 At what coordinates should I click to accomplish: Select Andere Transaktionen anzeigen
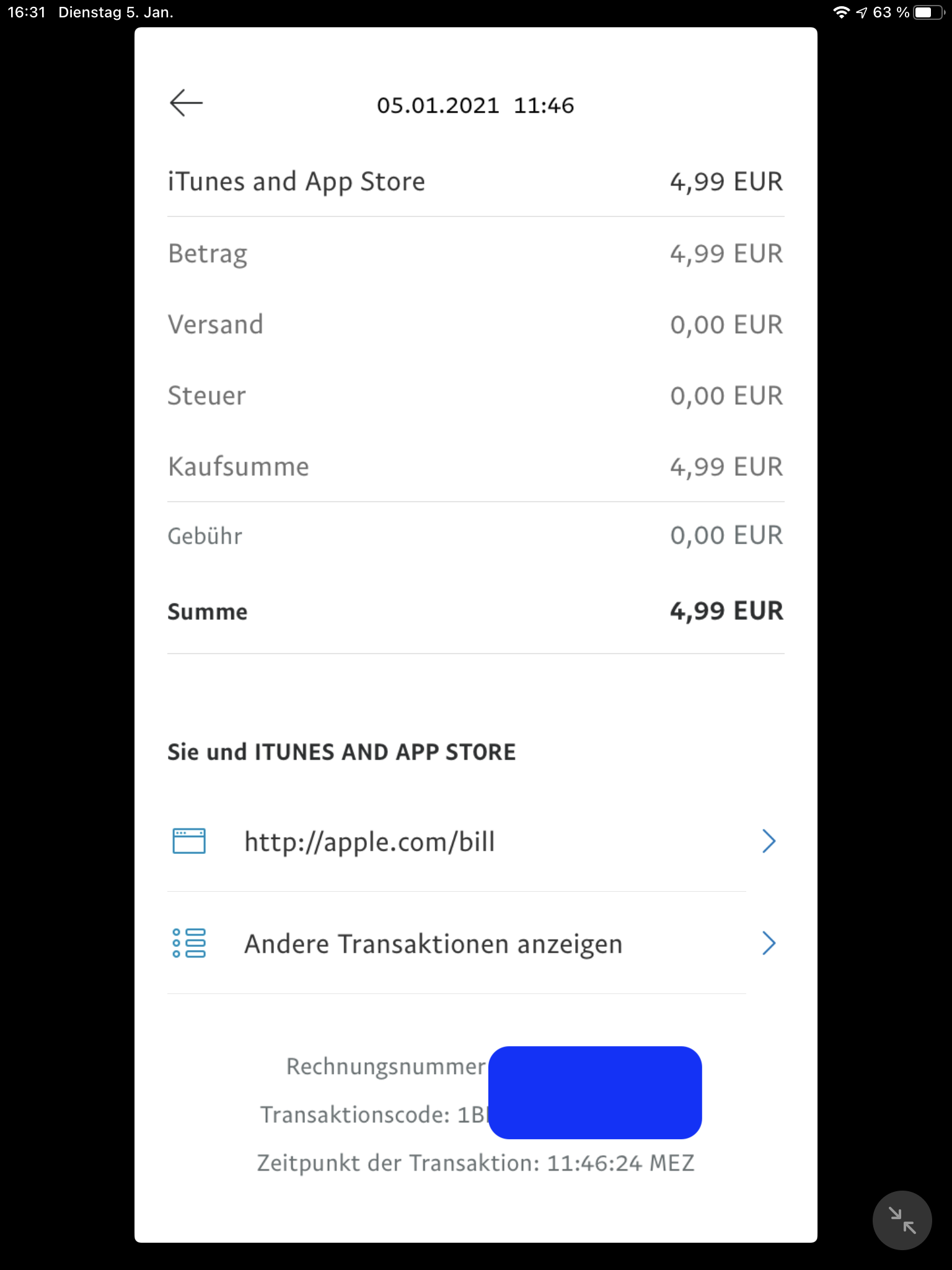[433, 943]
